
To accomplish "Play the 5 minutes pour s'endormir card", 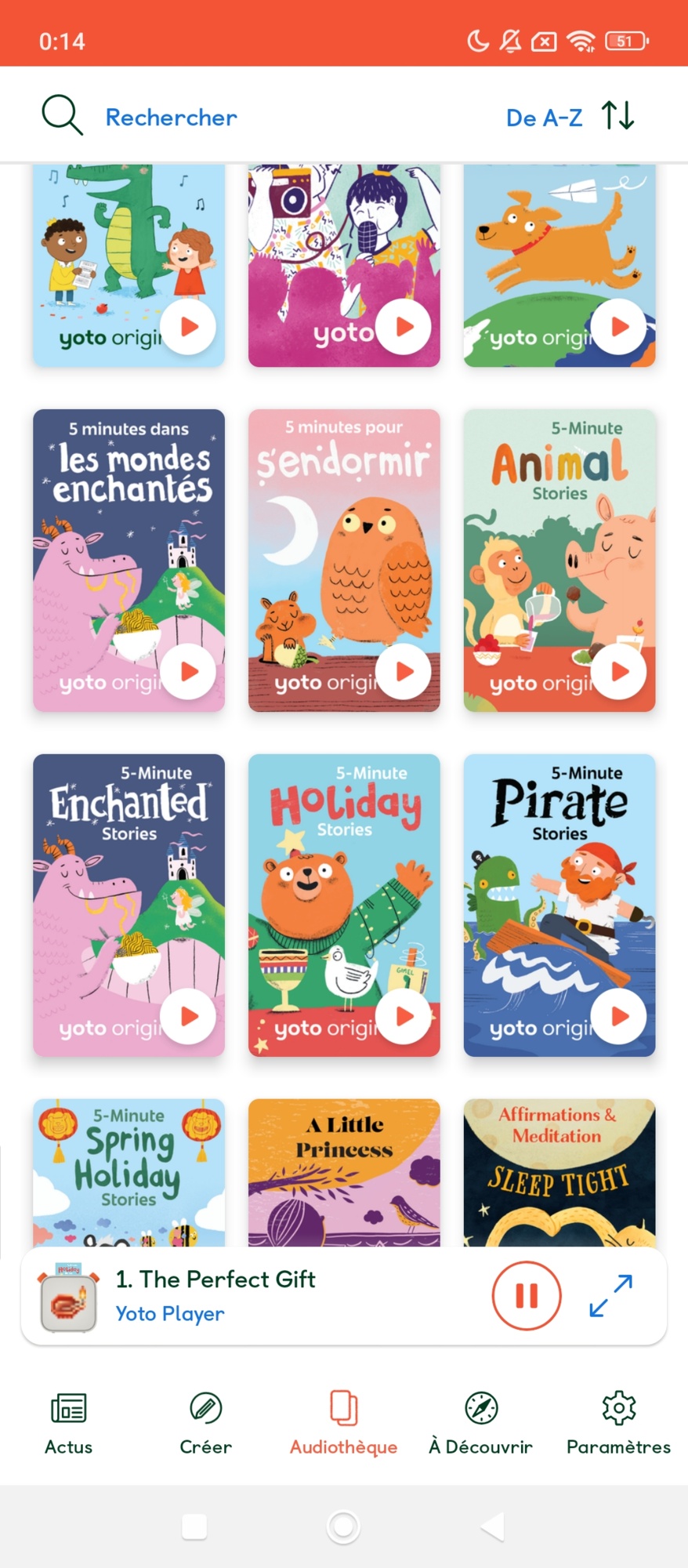I will tap(404, 672).
